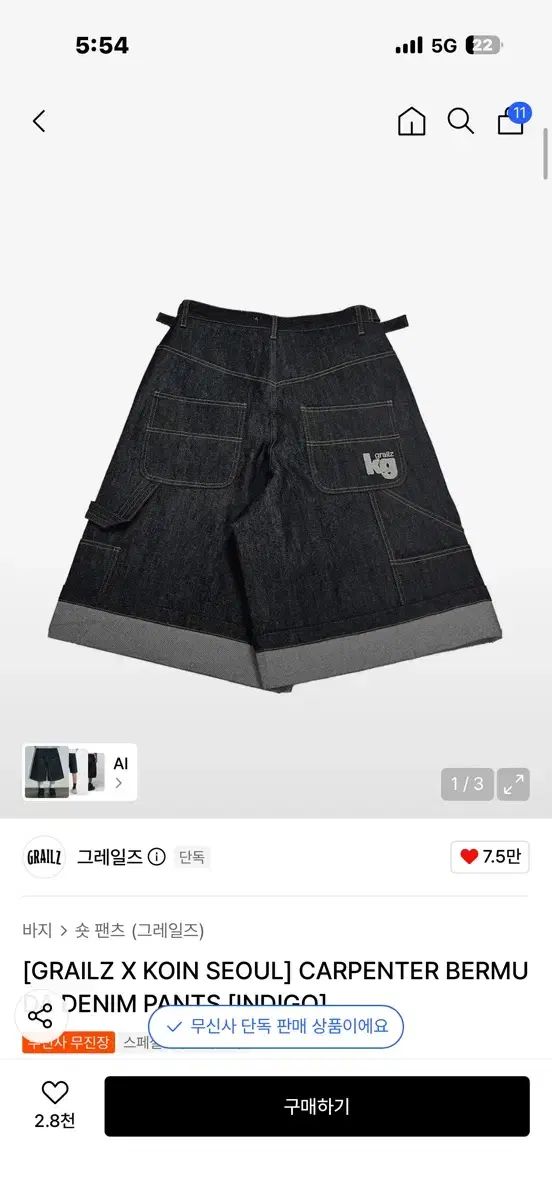Tap 구매하기 to purchase
This screenshot has height=1200, width=552.
317,1106
